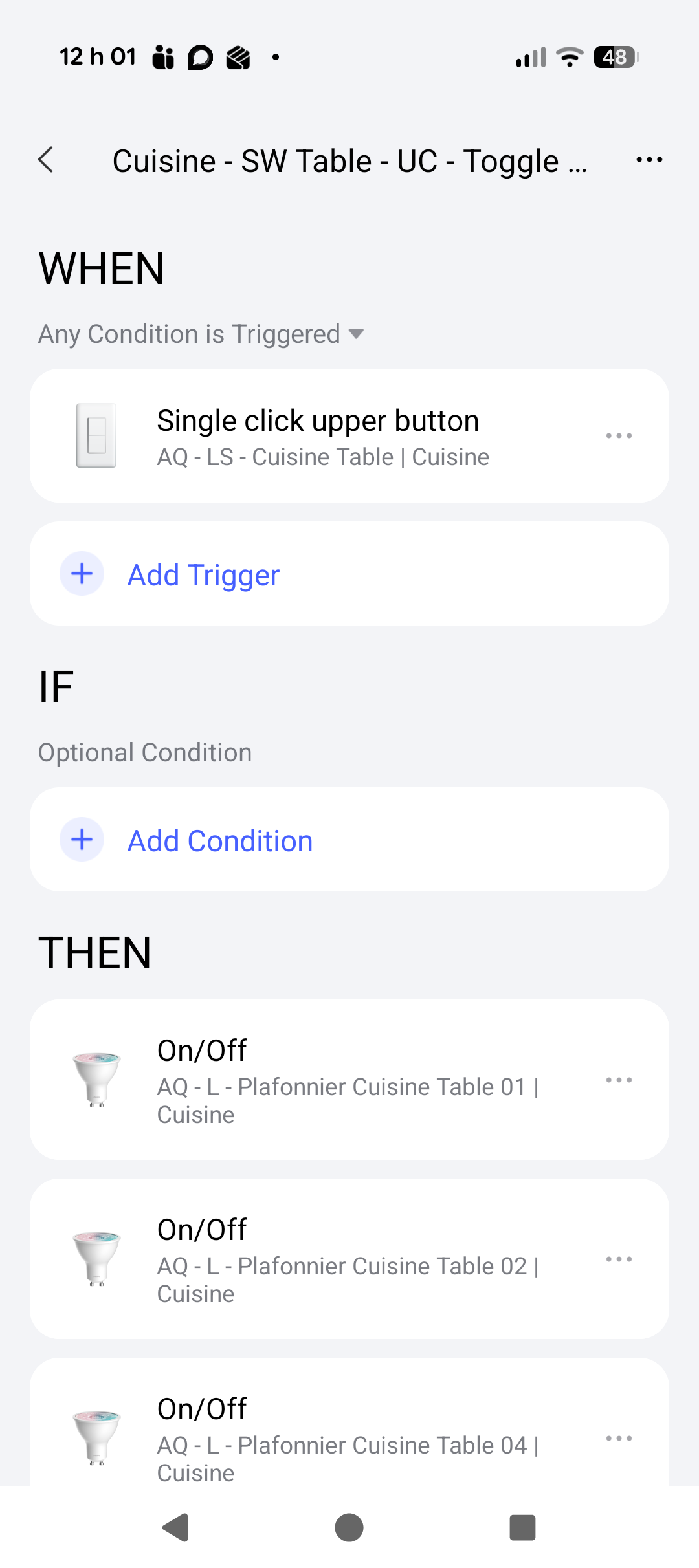The height and width of the screenshot is (1568, 699).
Task: Expand the Any Condition is Triggered dropdown
Action: click(x=201, y=334)
